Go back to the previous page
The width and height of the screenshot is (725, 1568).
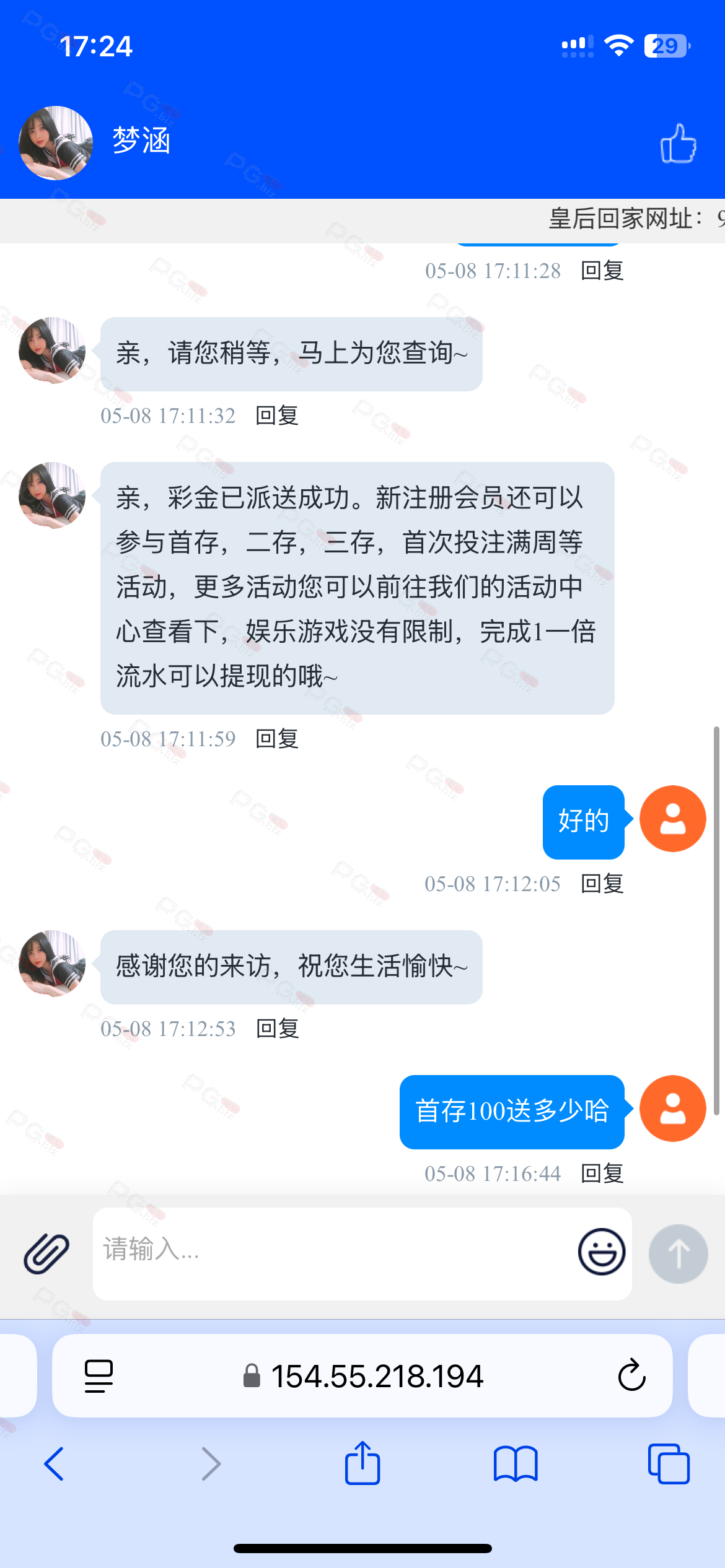[x=54, y=1464]
